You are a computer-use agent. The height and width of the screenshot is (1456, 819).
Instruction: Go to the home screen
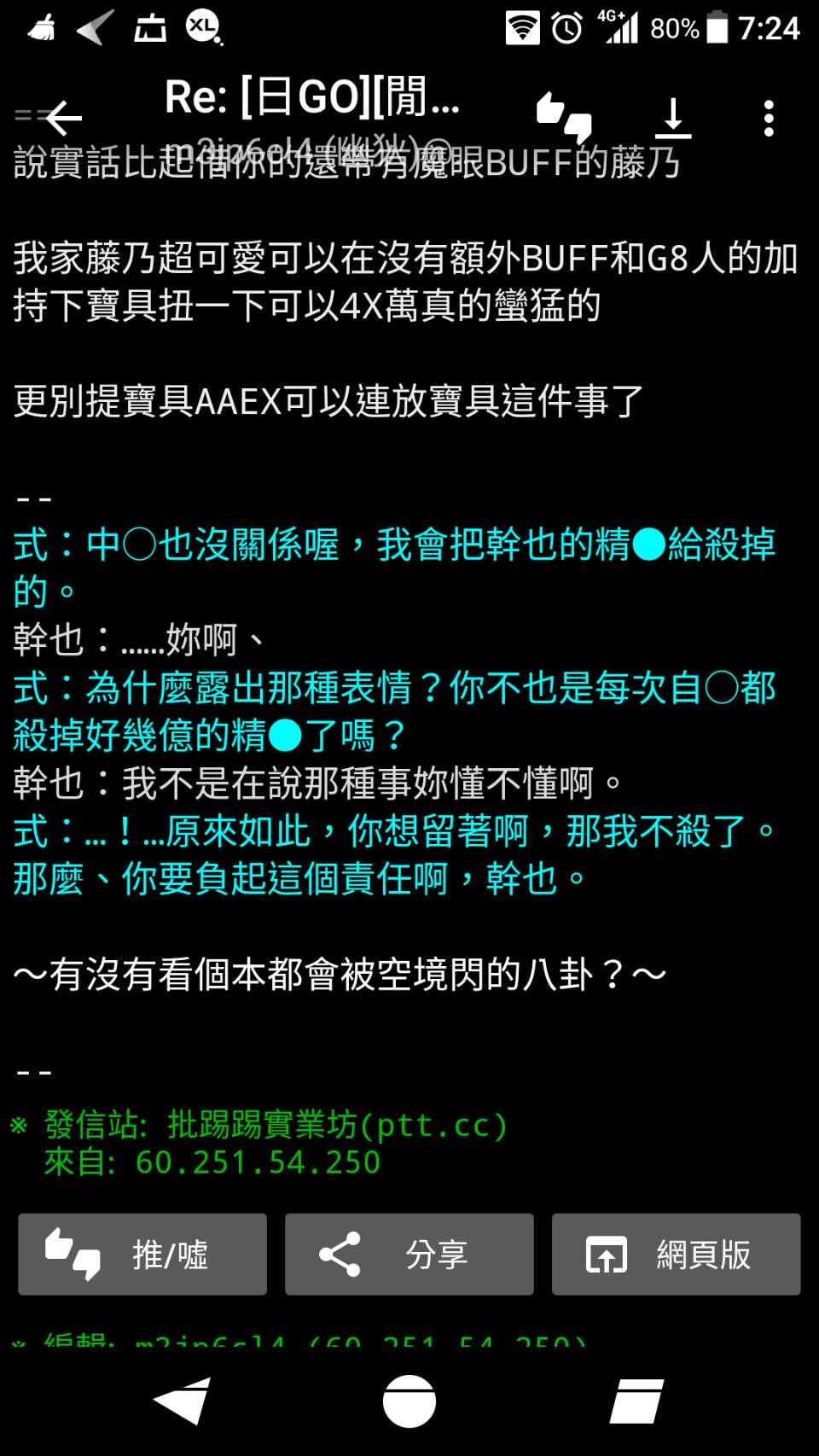[x=409, y=1401]
